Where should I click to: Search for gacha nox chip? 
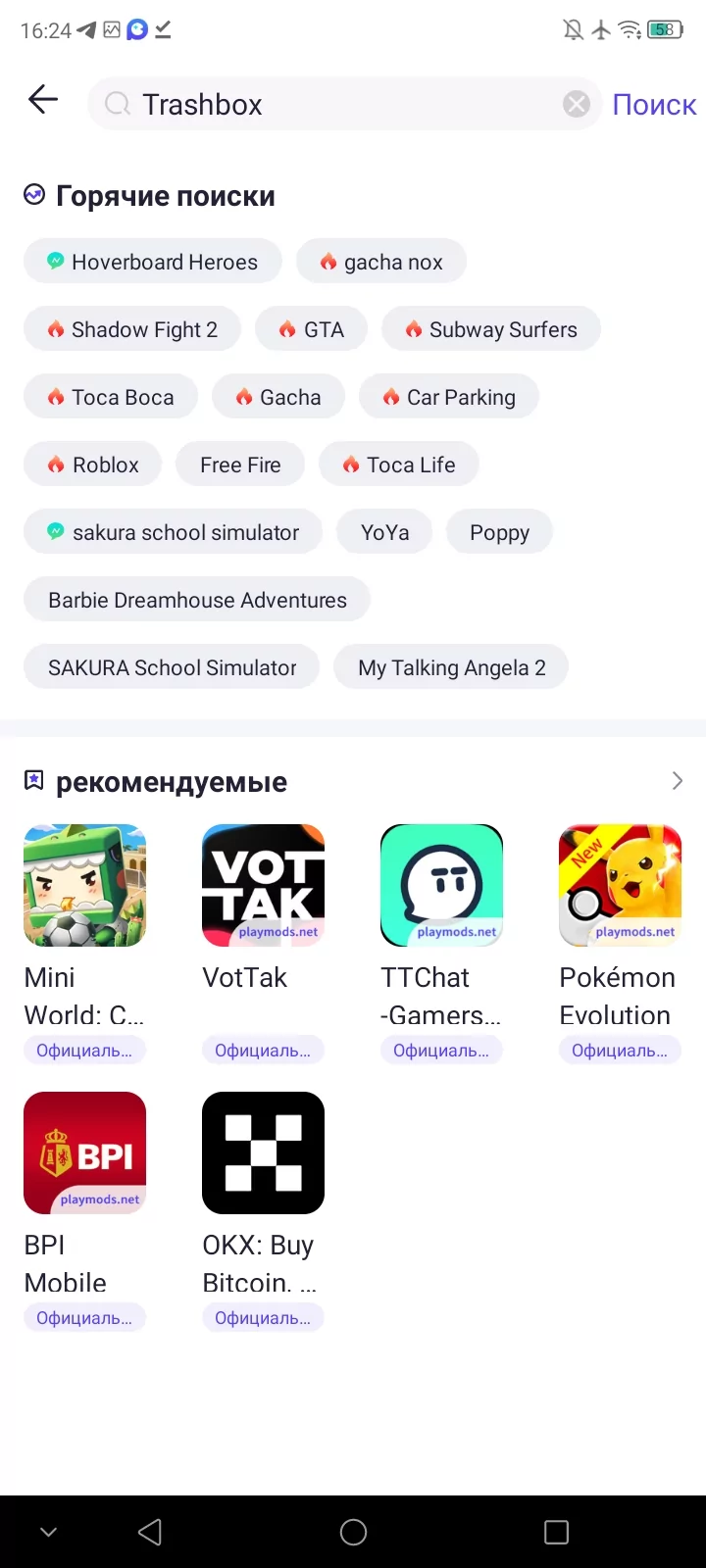pyautogui.click(x=381, y=262)
